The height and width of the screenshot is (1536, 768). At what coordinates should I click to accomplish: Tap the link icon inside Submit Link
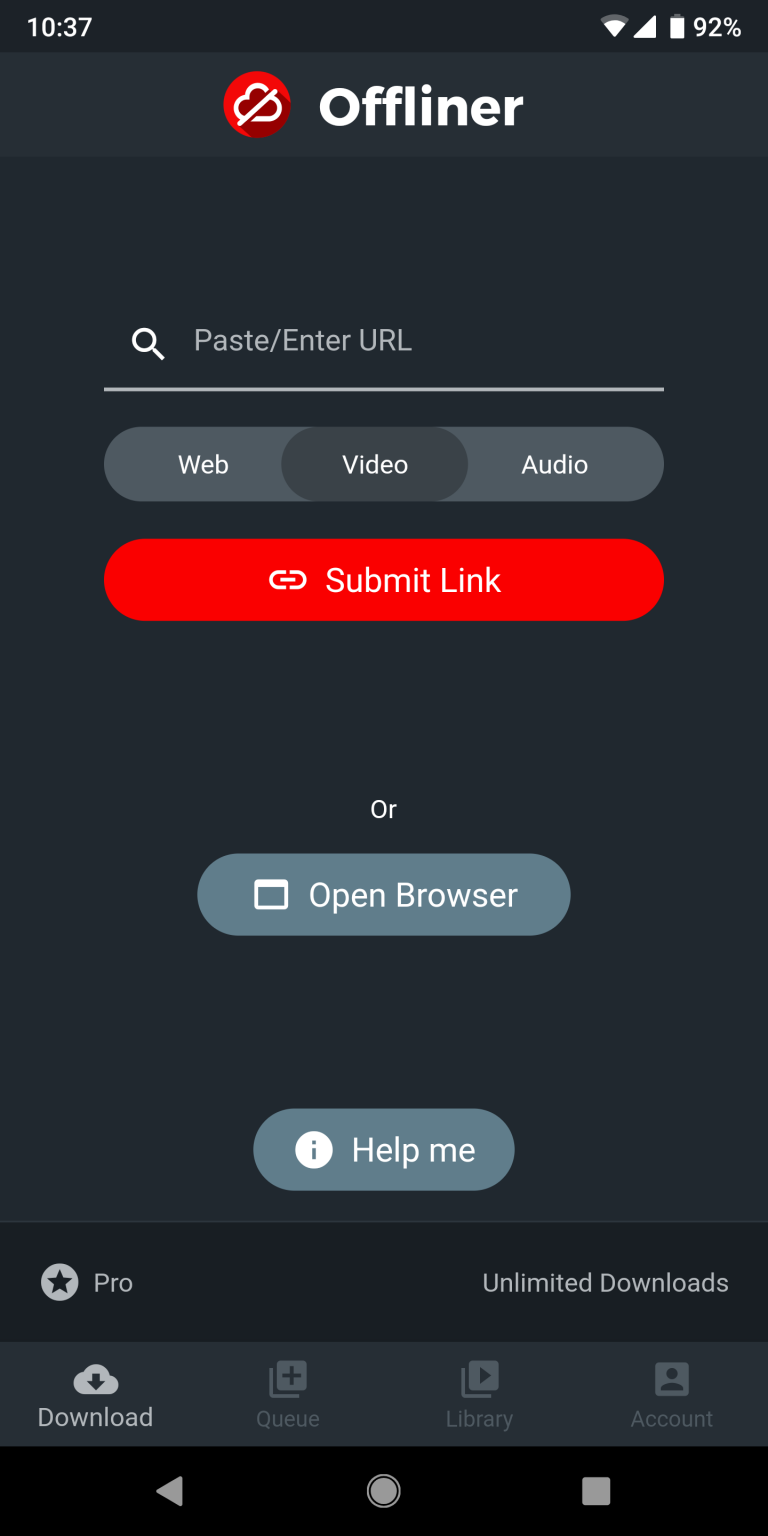(x=289, y=580)
